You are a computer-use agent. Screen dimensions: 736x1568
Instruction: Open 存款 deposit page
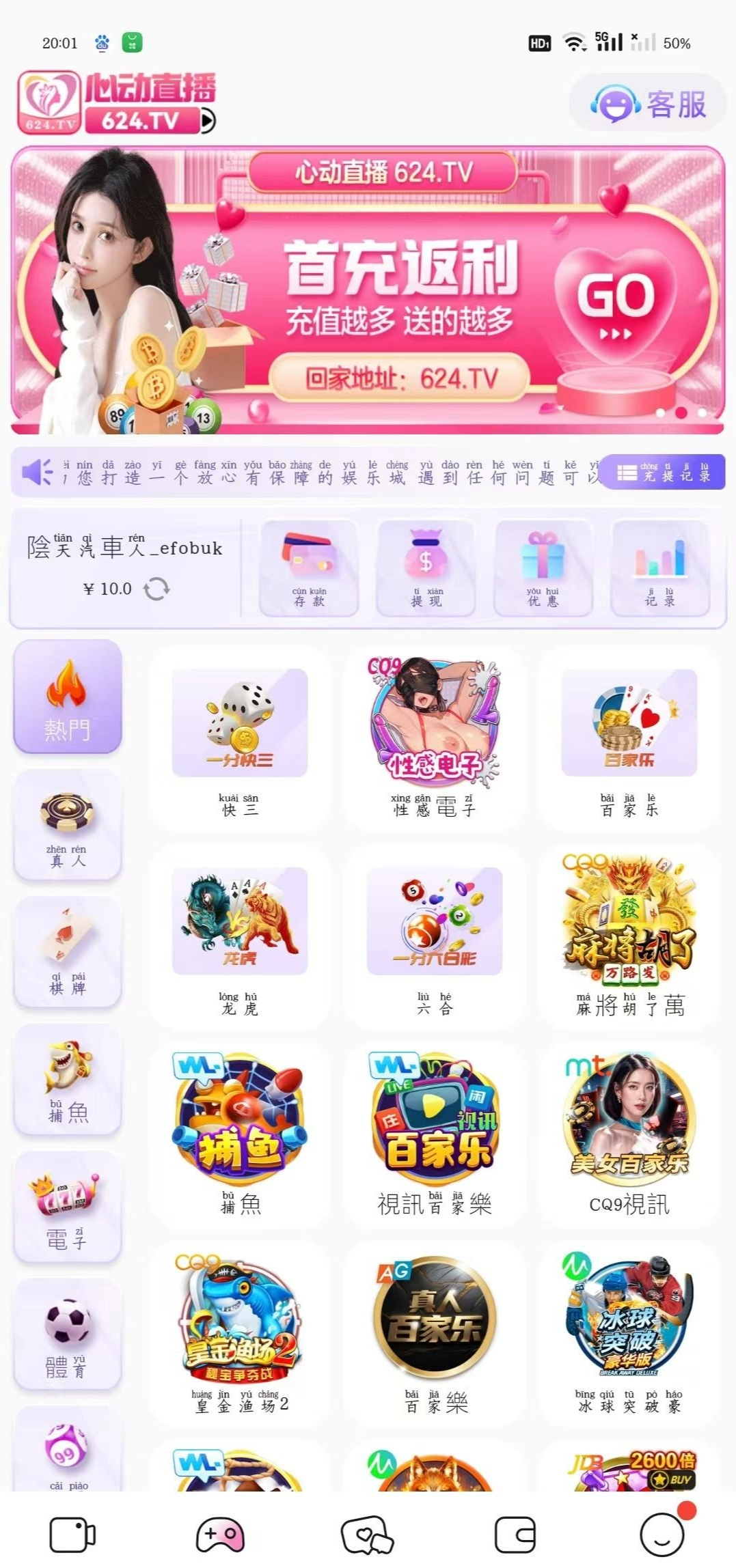pos(309,568)
